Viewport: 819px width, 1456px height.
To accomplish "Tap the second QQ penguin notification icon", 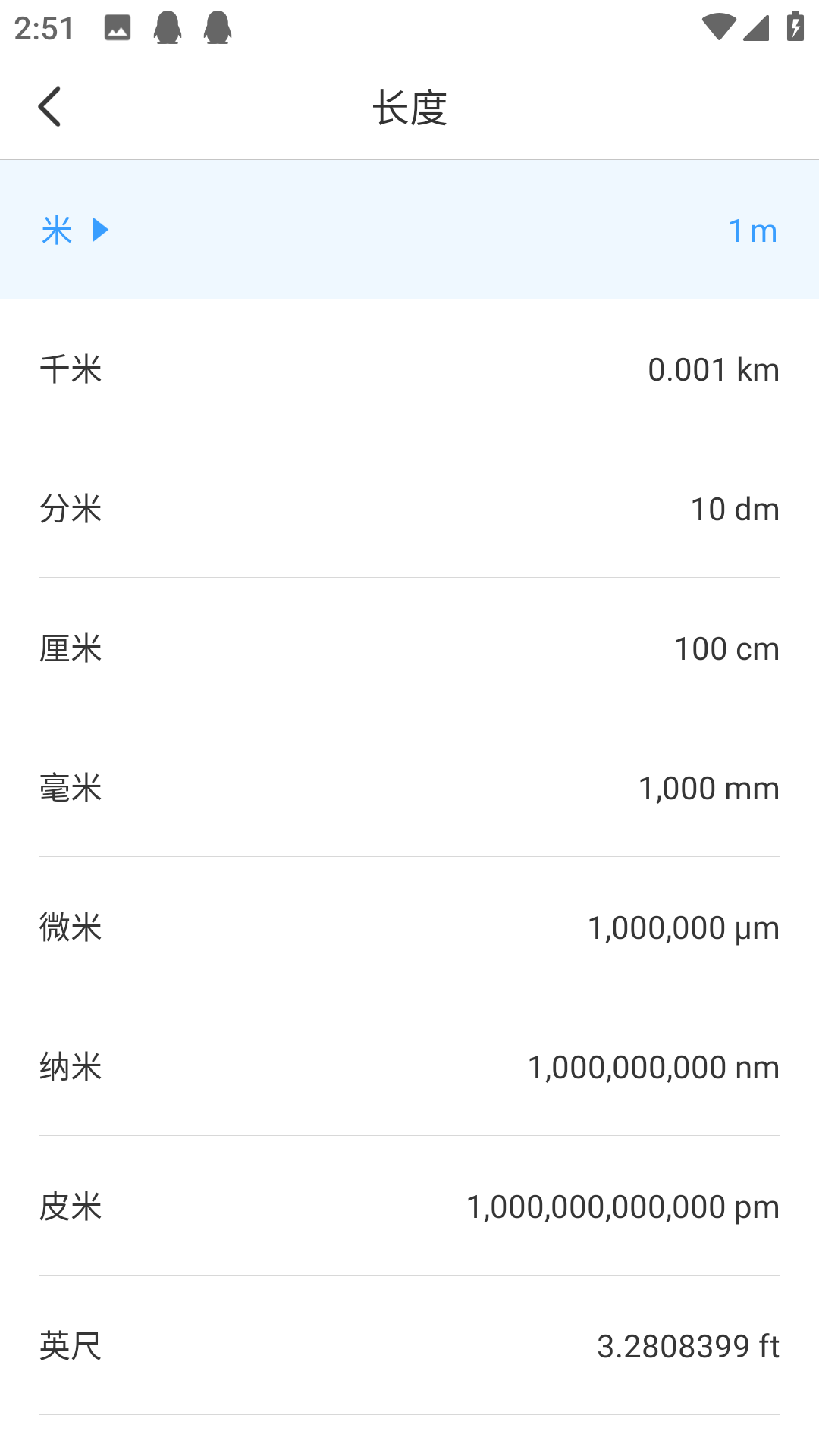I will pyautogui.click(x=218, y=29).
